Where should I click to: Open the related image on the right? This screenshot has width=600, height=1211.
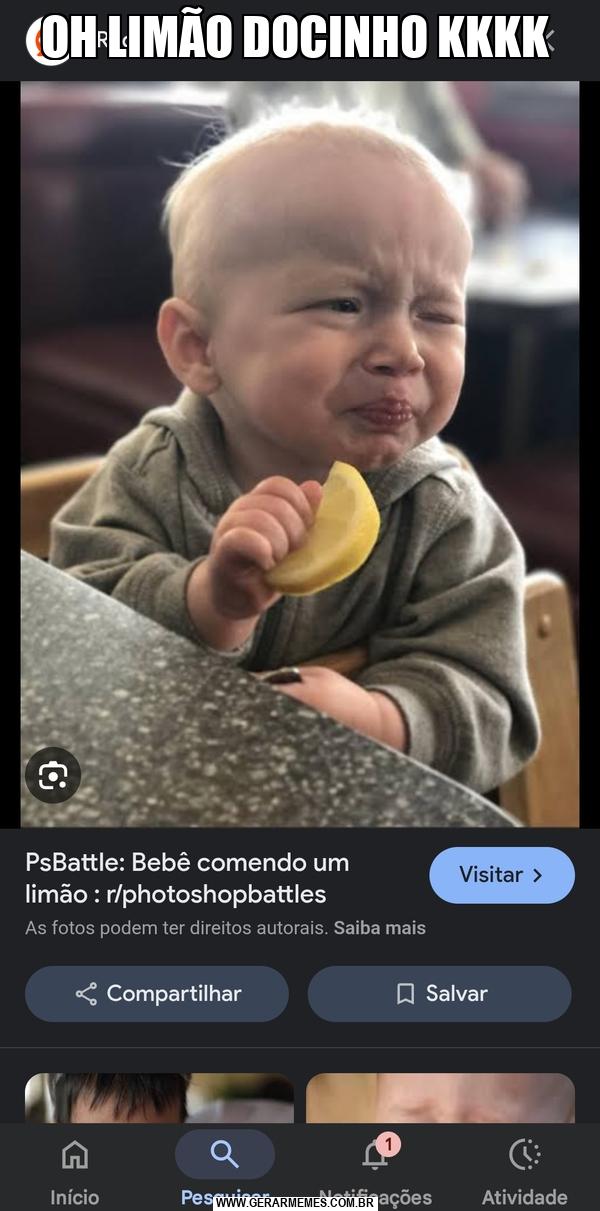440,1098
